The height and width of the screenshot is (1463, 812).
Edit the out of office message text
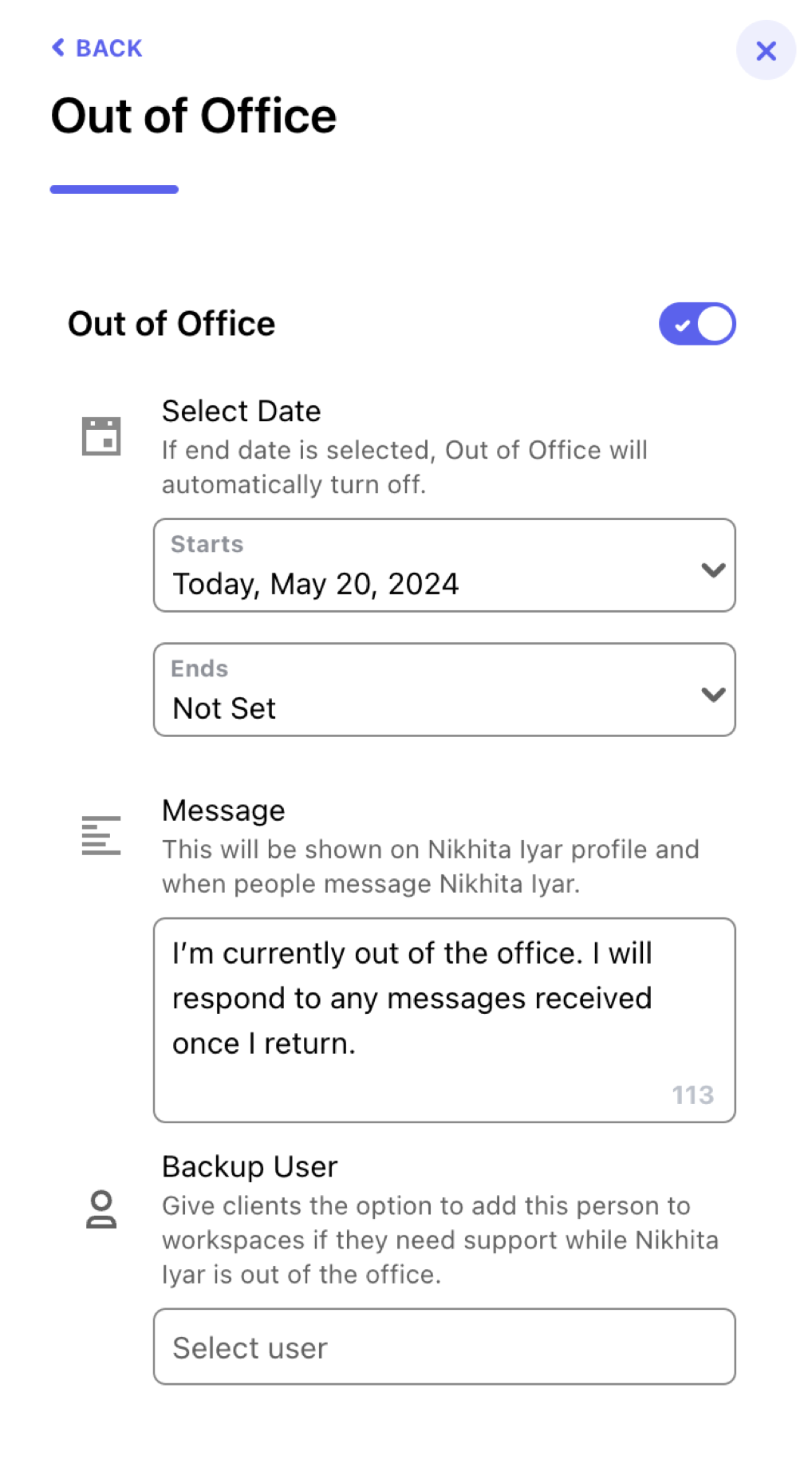[x=444, y=1020]
